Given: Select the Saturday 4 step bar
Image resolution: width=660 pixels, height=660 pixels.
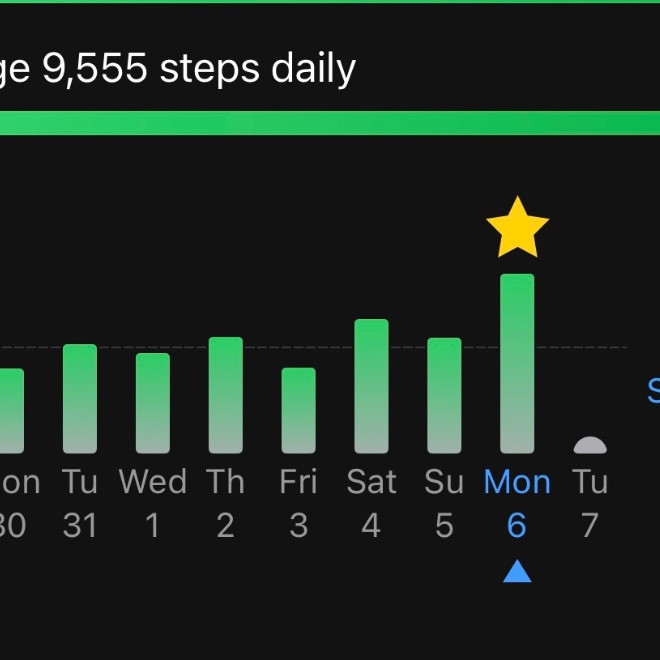Looking at the screenshot, I should (x=371, y=387).
